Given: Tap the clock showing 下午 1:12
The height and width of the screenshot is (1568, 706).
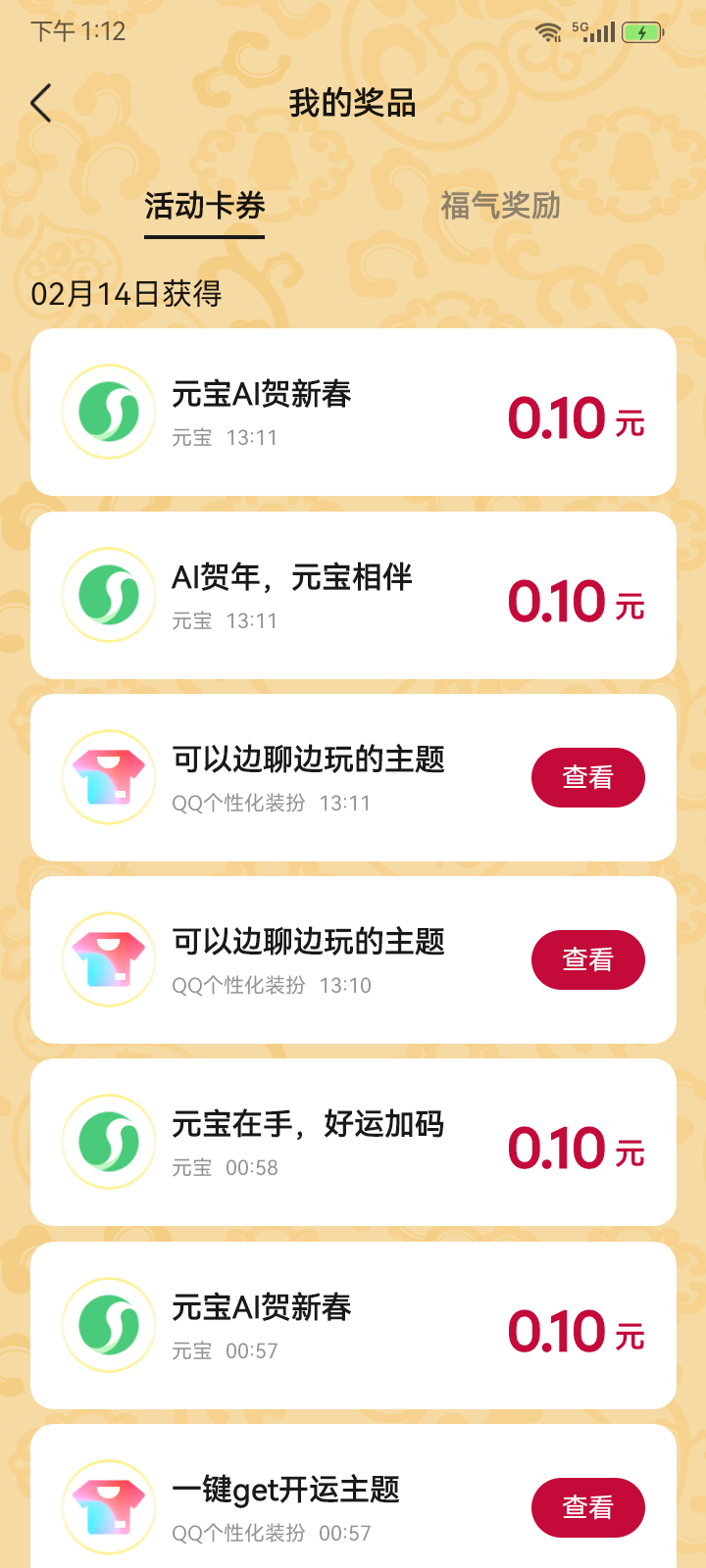Looking at the screenshot, I should [x=75, y=30].
